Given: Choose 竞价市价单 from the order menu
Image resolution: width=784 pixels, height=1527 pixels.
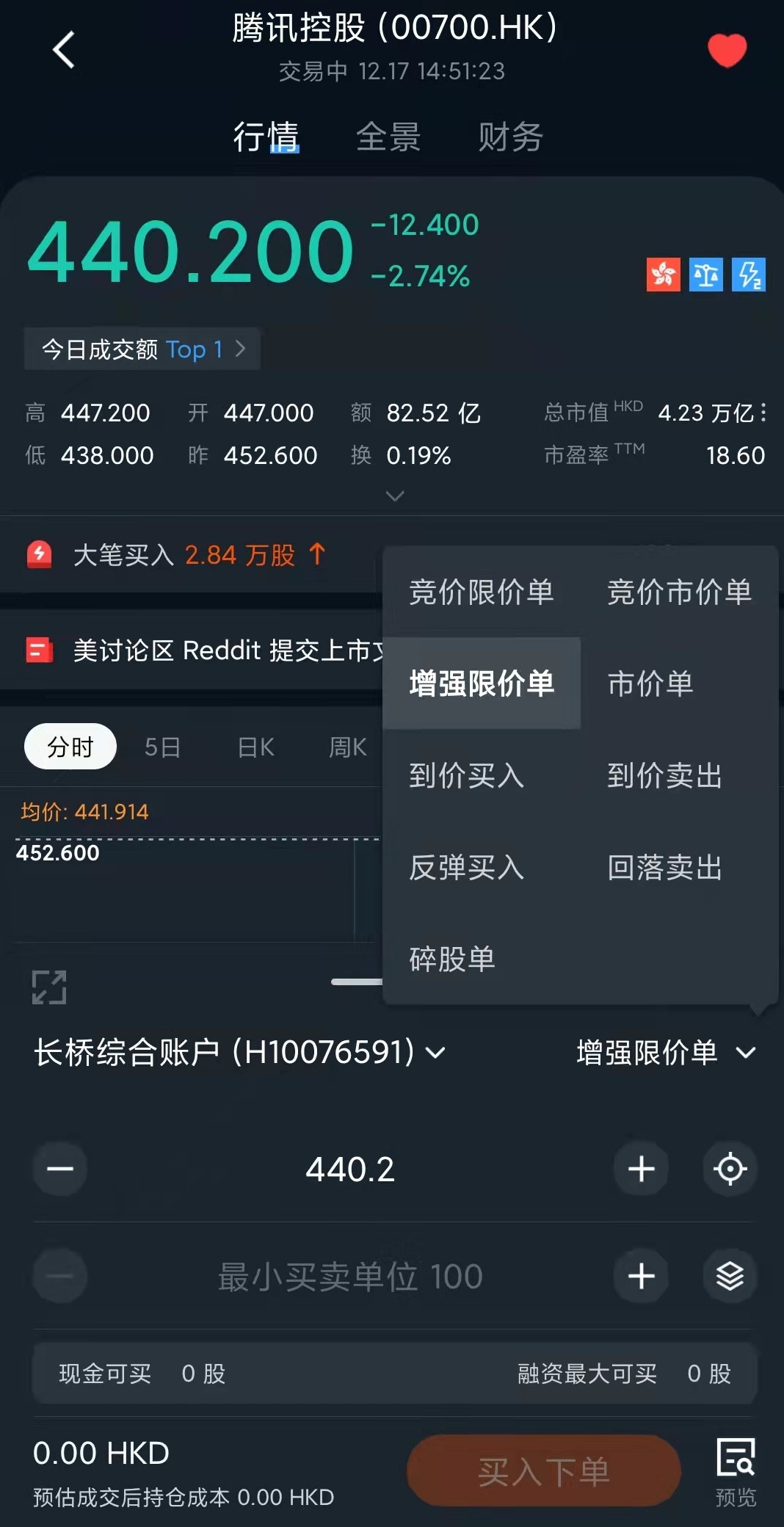Looking at the screenshot, I should click(679, 592).
